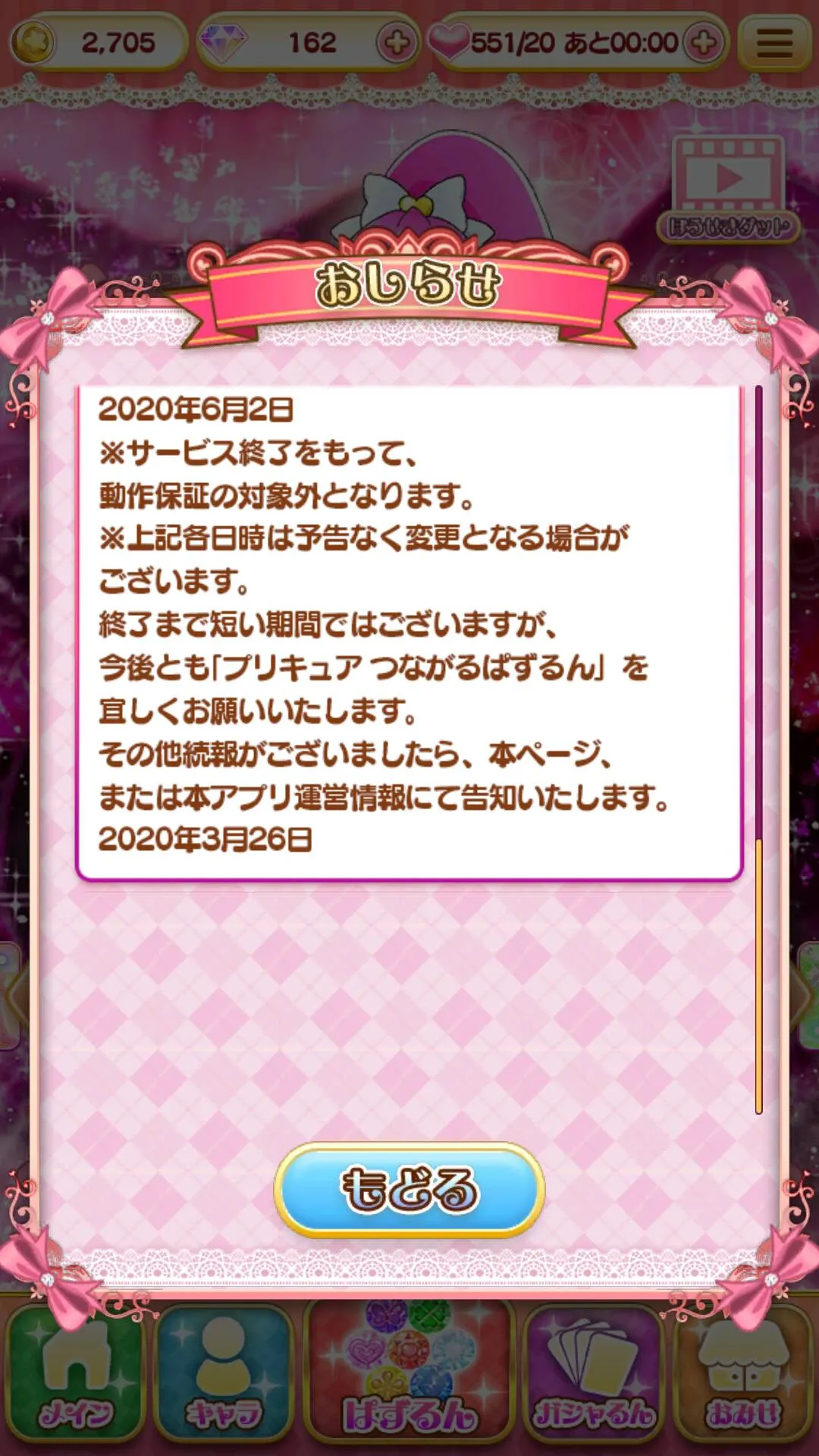
Task: Open the video reward button
Action: click(x=728, y=188)
